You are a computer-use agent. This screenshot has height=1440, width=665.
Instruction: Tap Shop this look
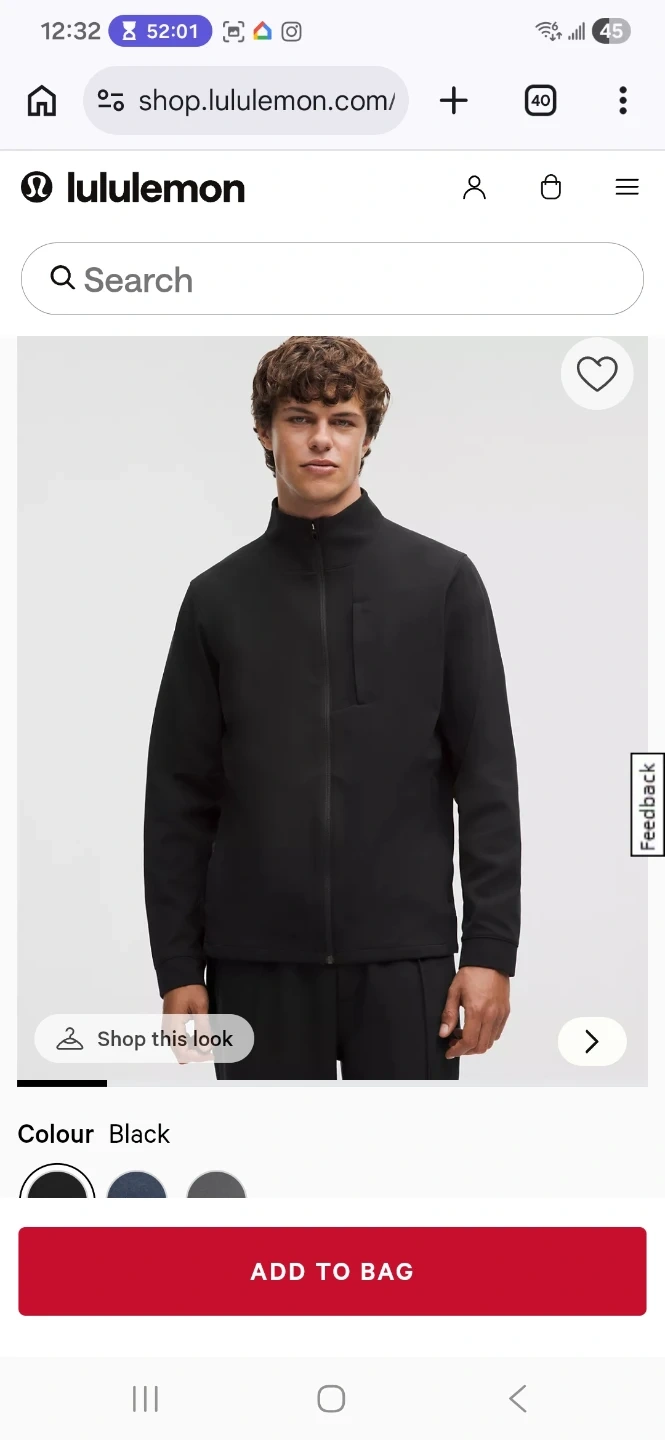(x=144, y=1039)
